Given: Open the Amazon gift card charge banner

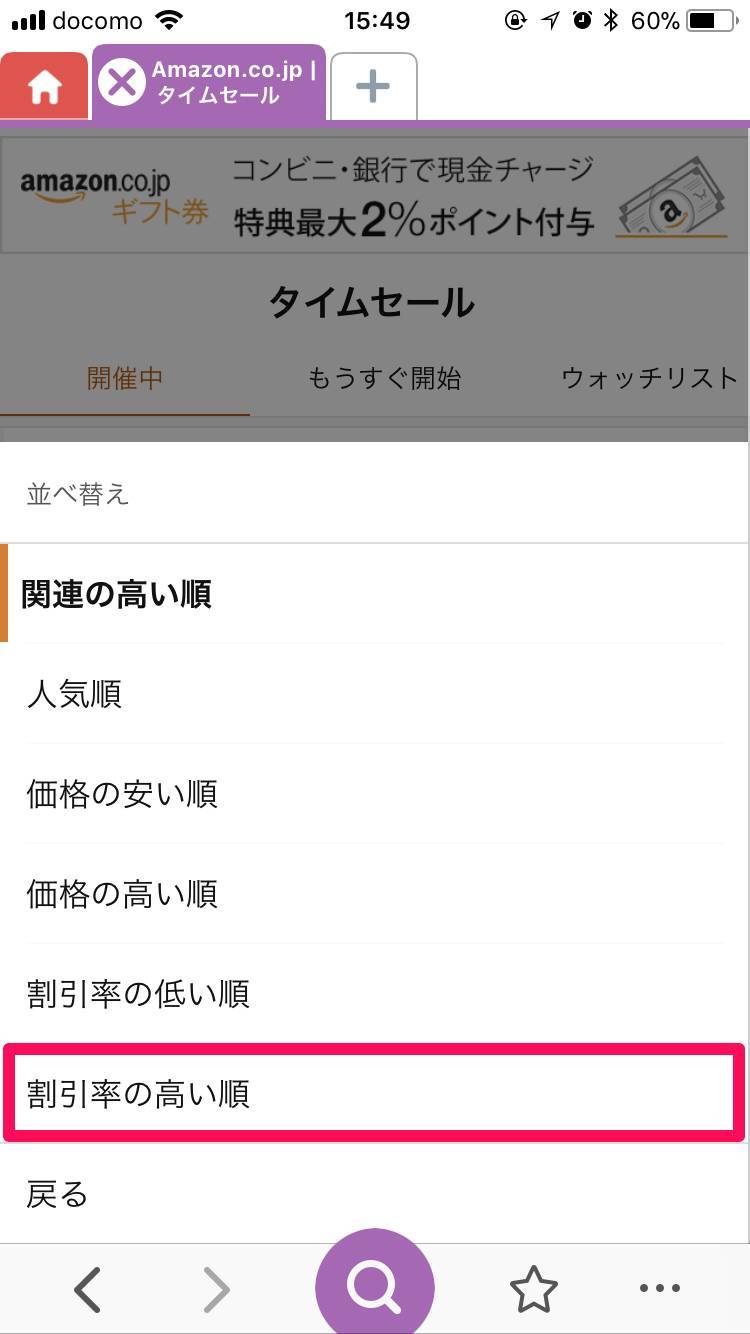Looking at the screenshot, I should coord(374,195).
